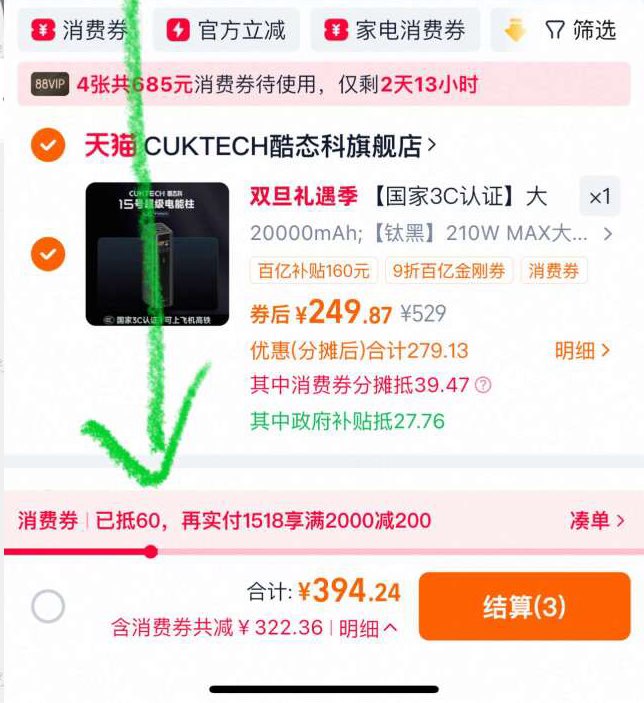Open the 筛选 filter options
The height and width of the screenshot is (703, 644).
(581, 30)
